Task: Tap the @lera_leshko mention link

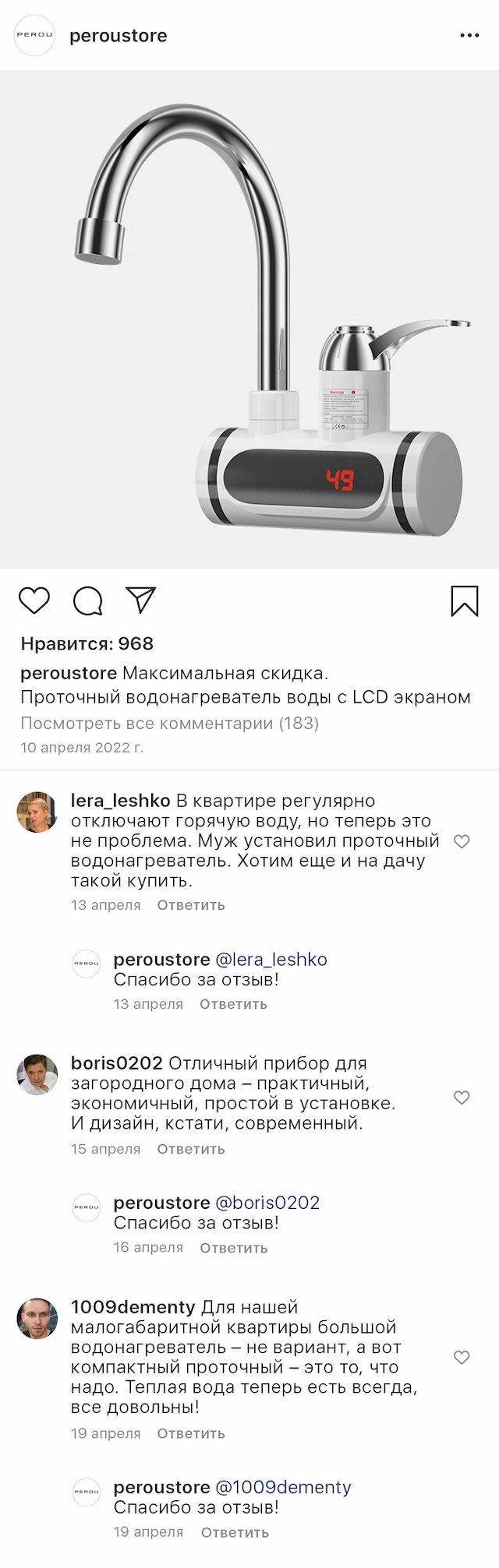Action: (x=271, y=960)
